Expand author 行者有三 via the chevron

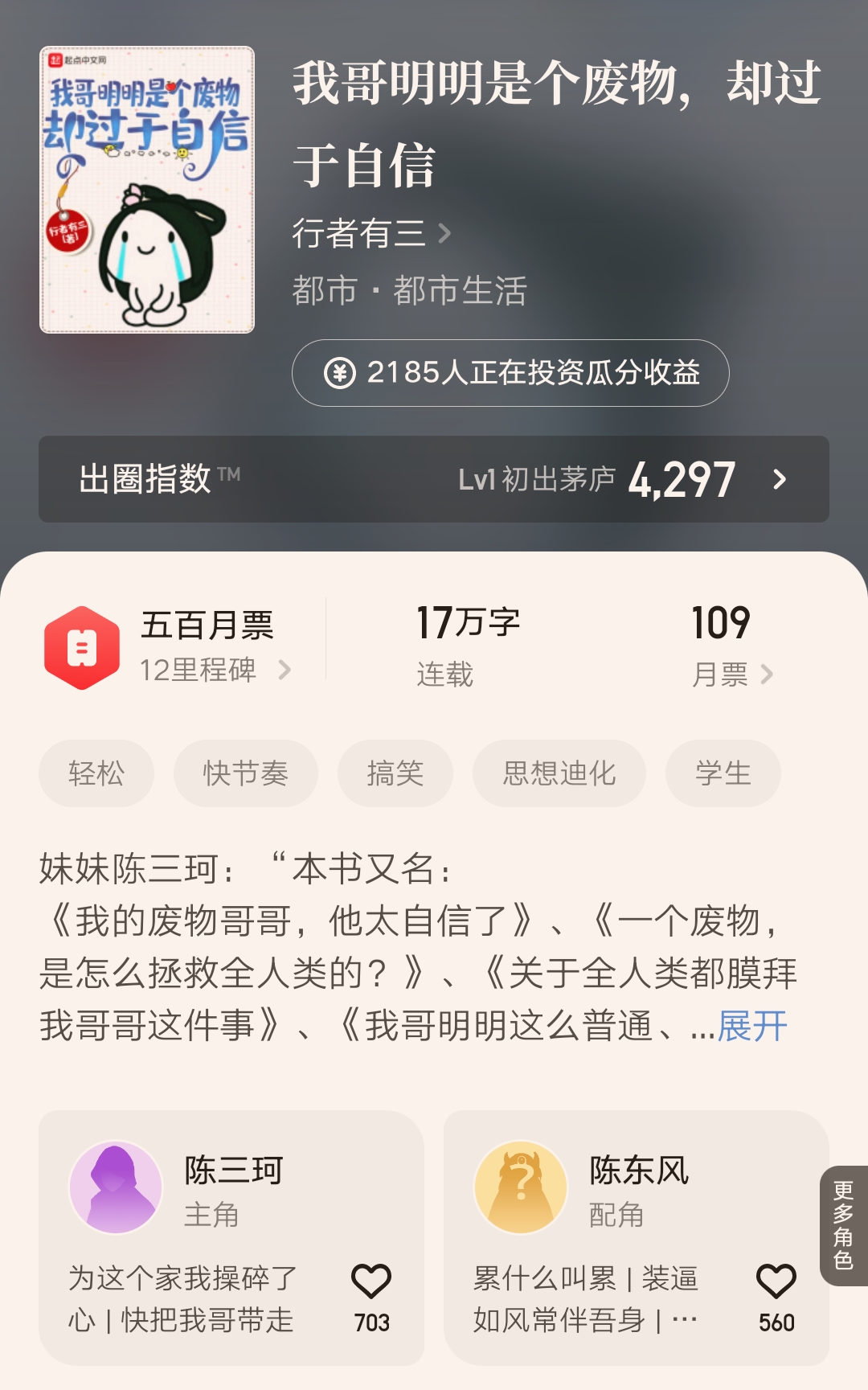tap(443, 236)
